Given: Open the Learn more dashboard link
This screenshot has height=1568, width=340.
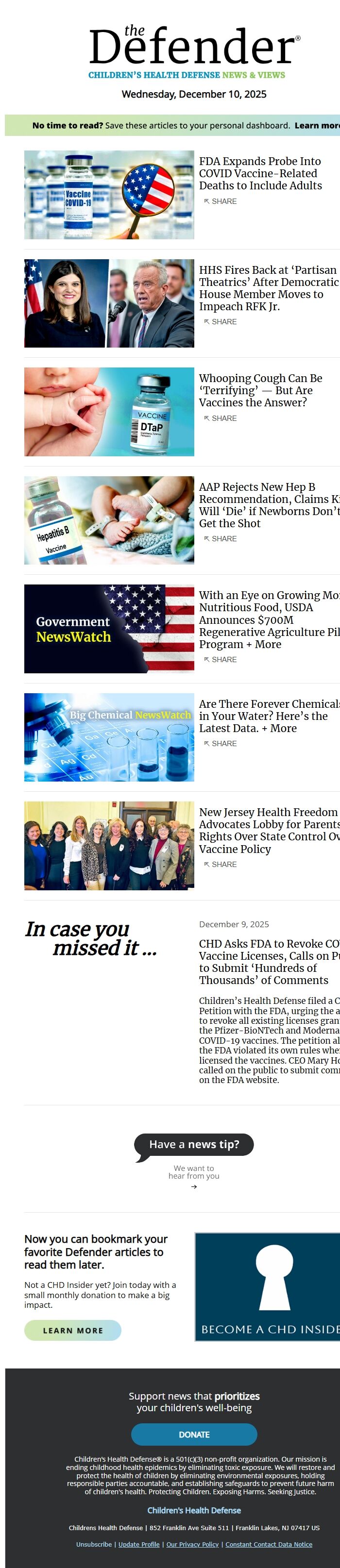Looking at the screenshot, I should pos(317,125).
